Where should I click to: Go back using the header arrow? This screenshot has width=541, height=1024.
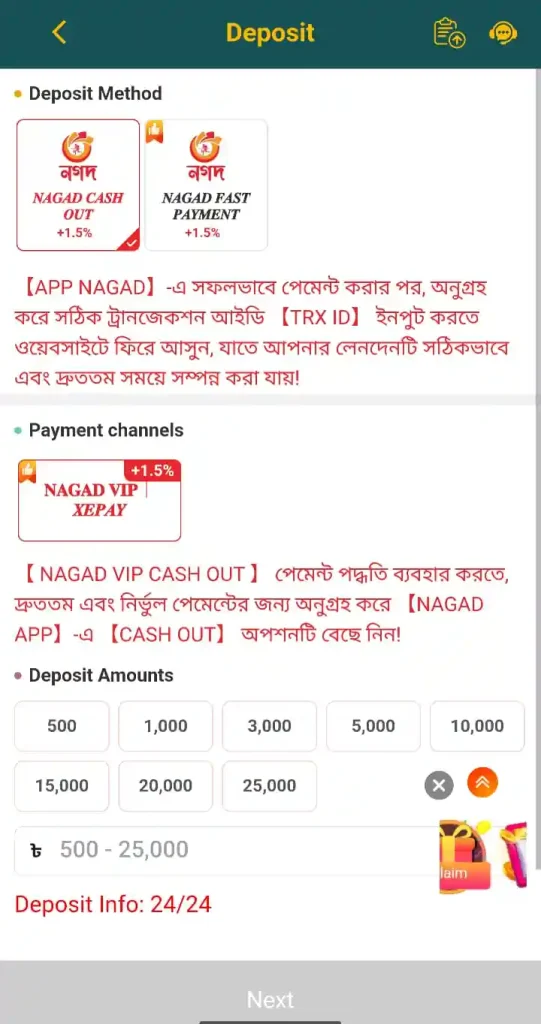point(59,32)
